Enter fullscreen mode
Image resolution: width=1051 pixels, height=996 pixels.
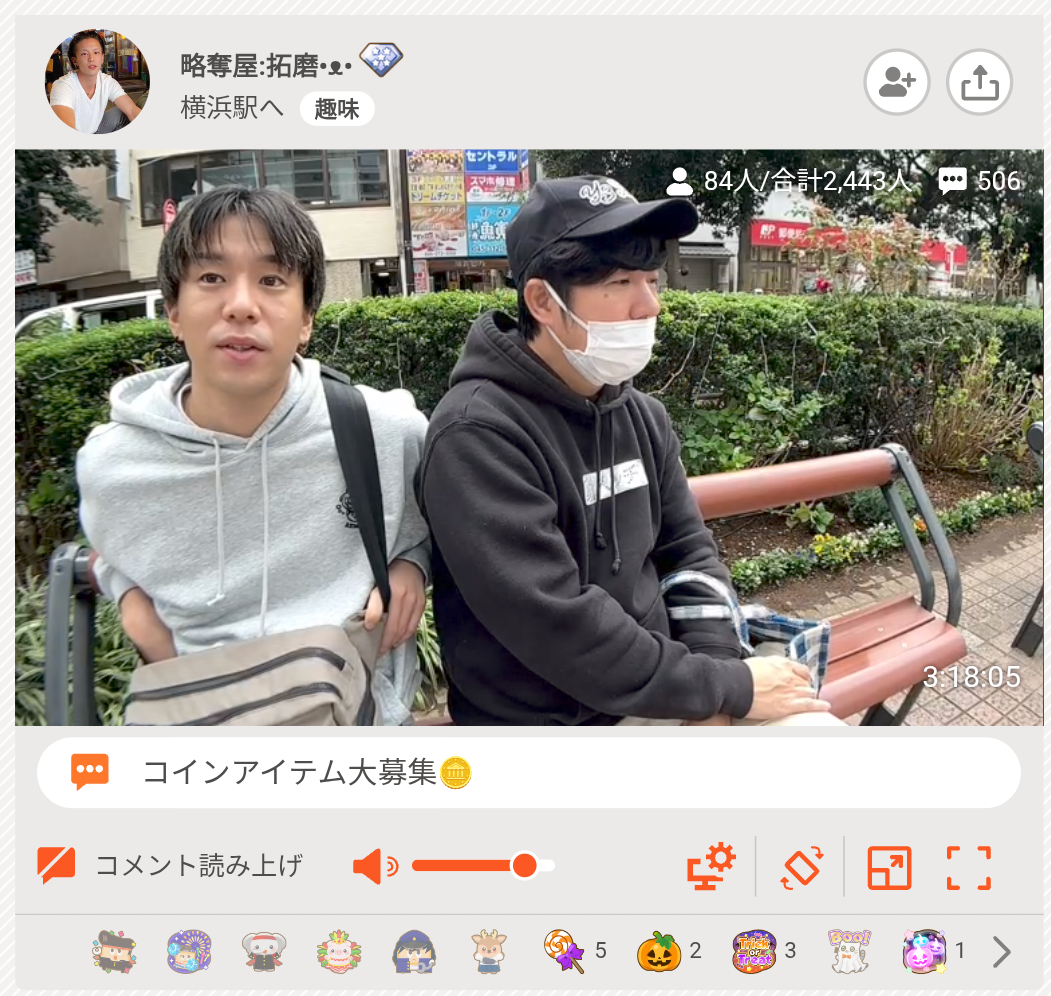(x=968, y=867)
